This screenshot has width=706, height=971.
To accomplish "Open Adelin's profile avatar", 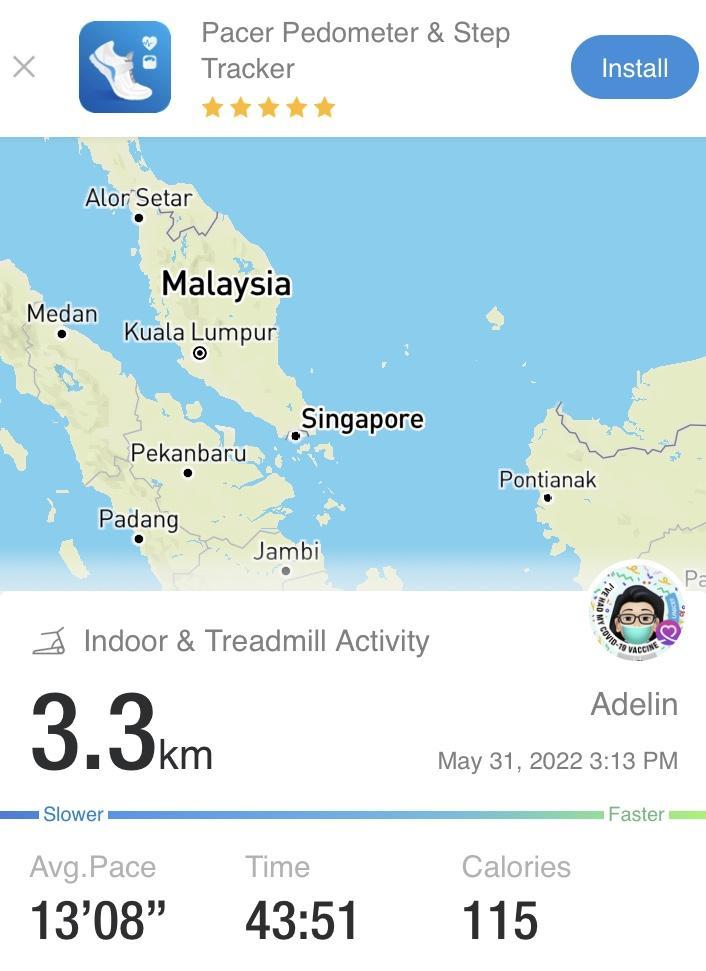I will coord(636,611).
